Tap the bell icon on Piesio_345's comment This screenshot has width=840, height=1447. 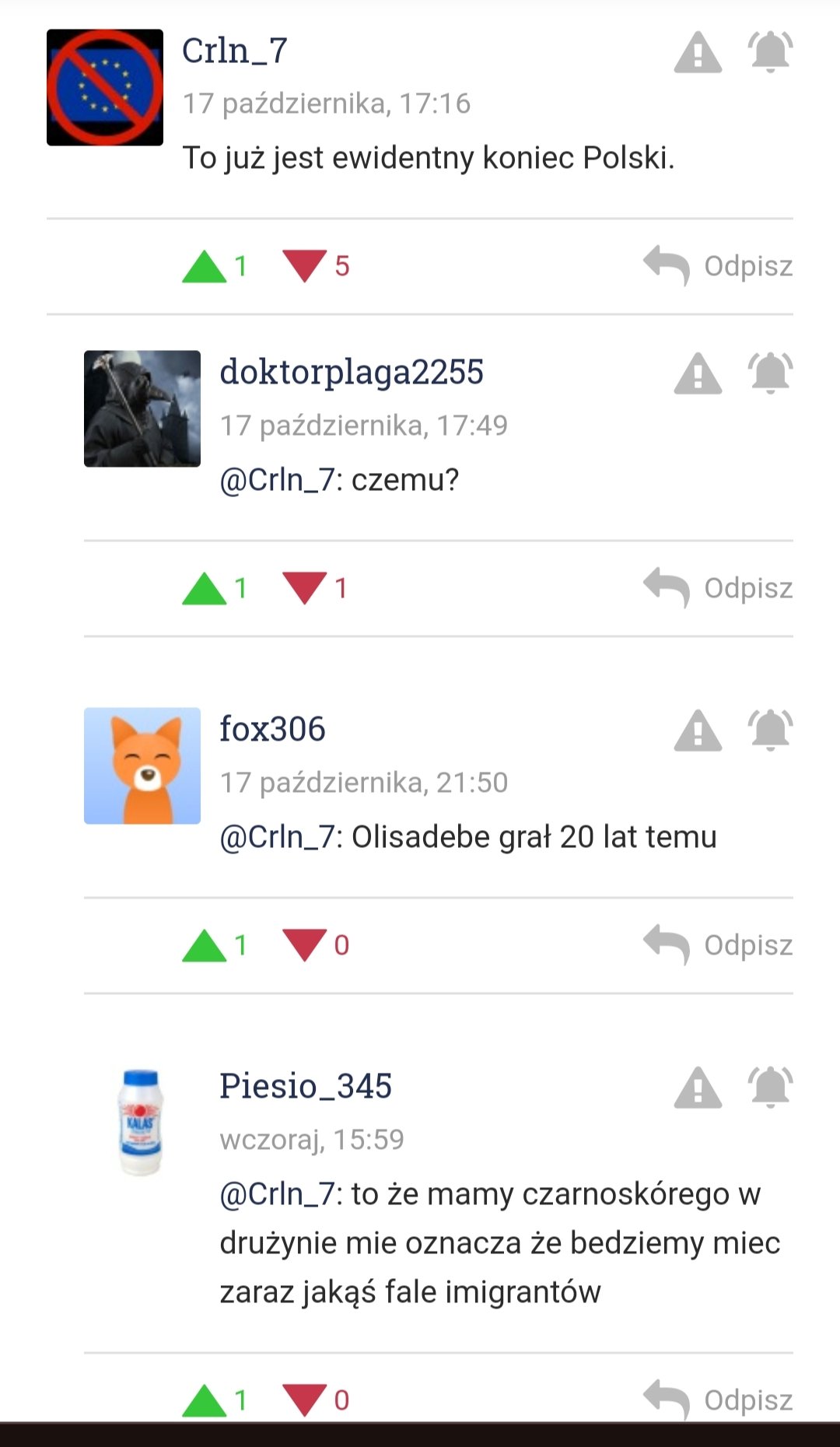click(x=770, y=1088)
